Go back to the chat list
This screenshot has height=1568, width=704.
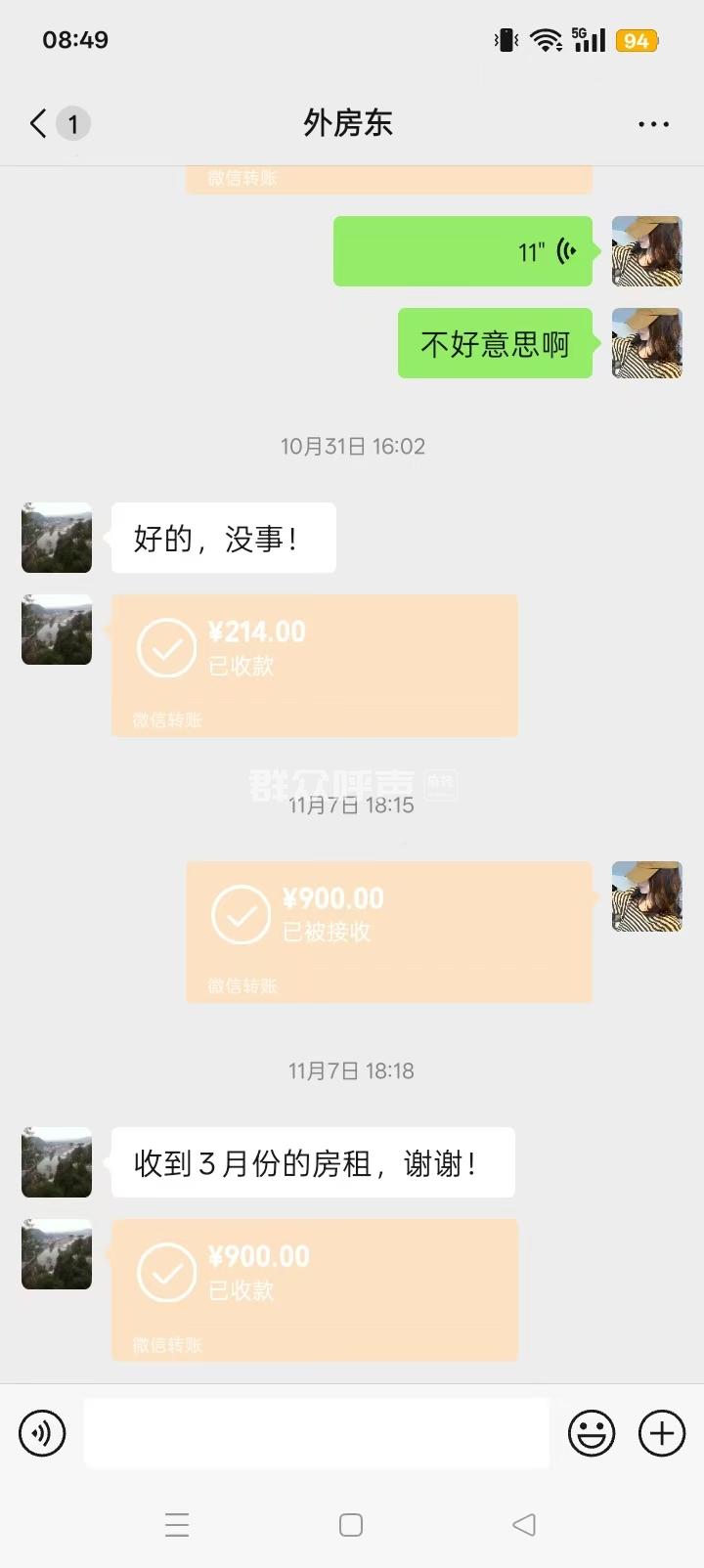pos(39,123)
